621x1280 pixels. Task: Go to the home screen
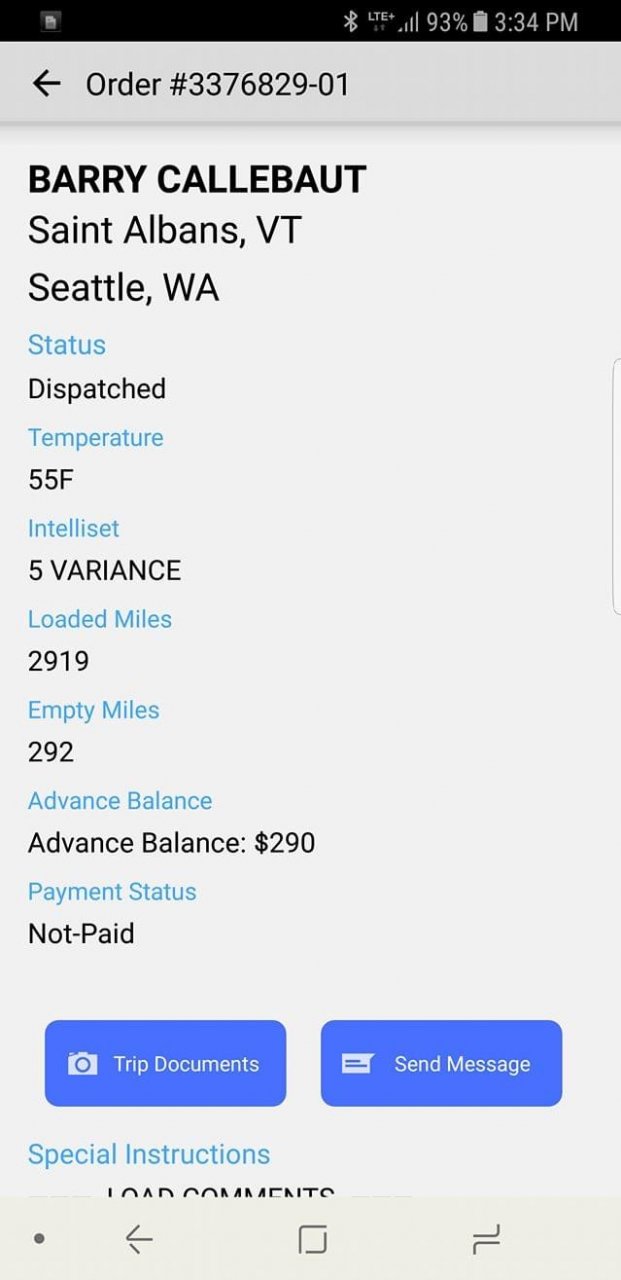point(313,1240)
